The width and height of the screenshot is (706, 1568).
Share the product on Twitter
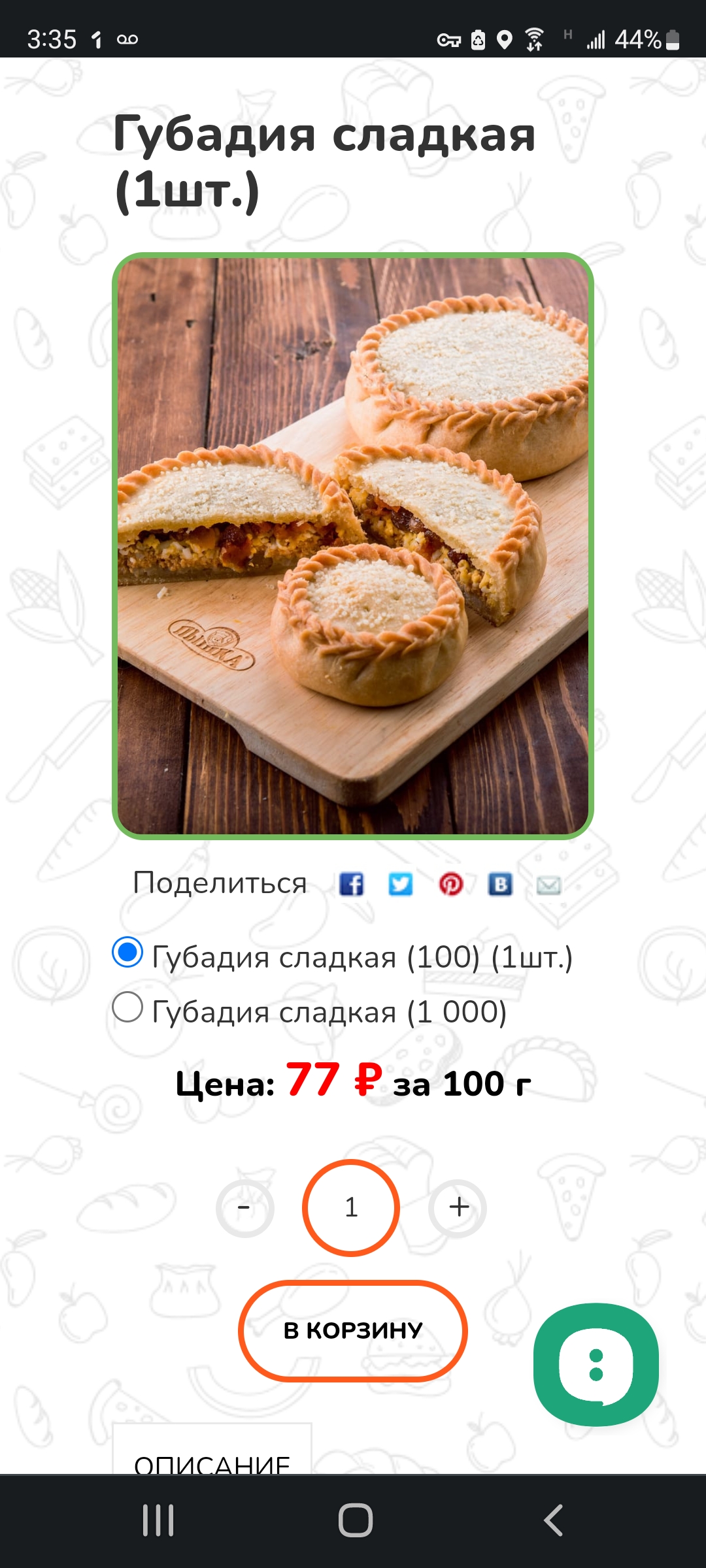coord(401,885)
